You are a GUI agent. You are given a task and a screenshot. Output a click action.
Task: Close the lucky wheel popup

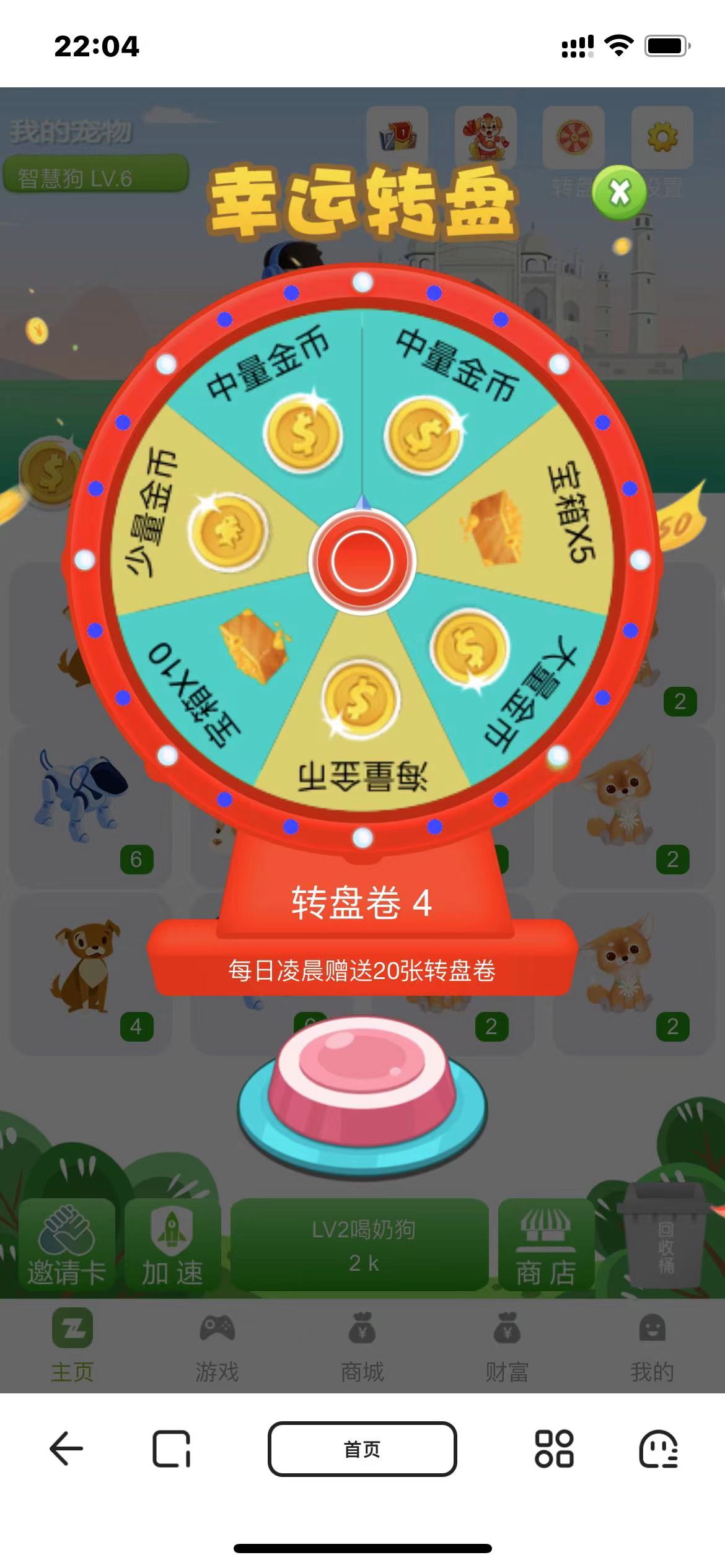(619, 193)
